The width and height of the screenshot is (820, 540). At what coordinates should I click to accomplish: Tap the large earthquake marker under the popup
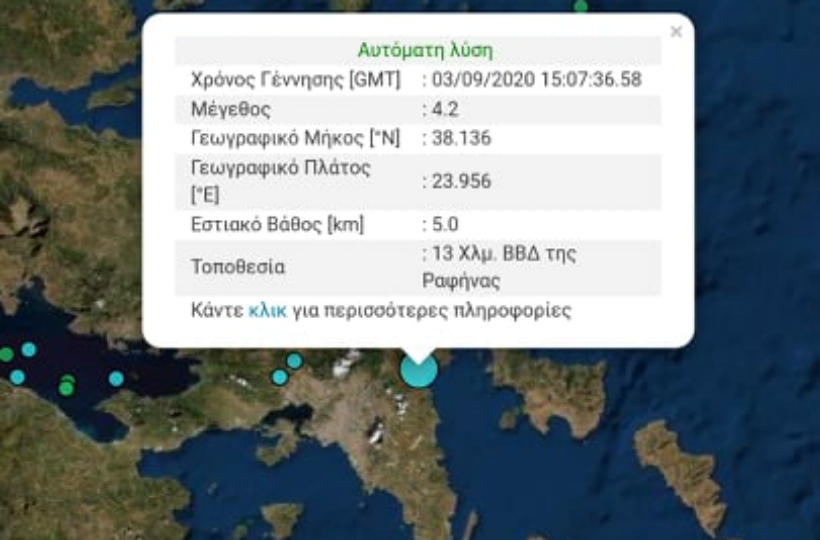419,370
